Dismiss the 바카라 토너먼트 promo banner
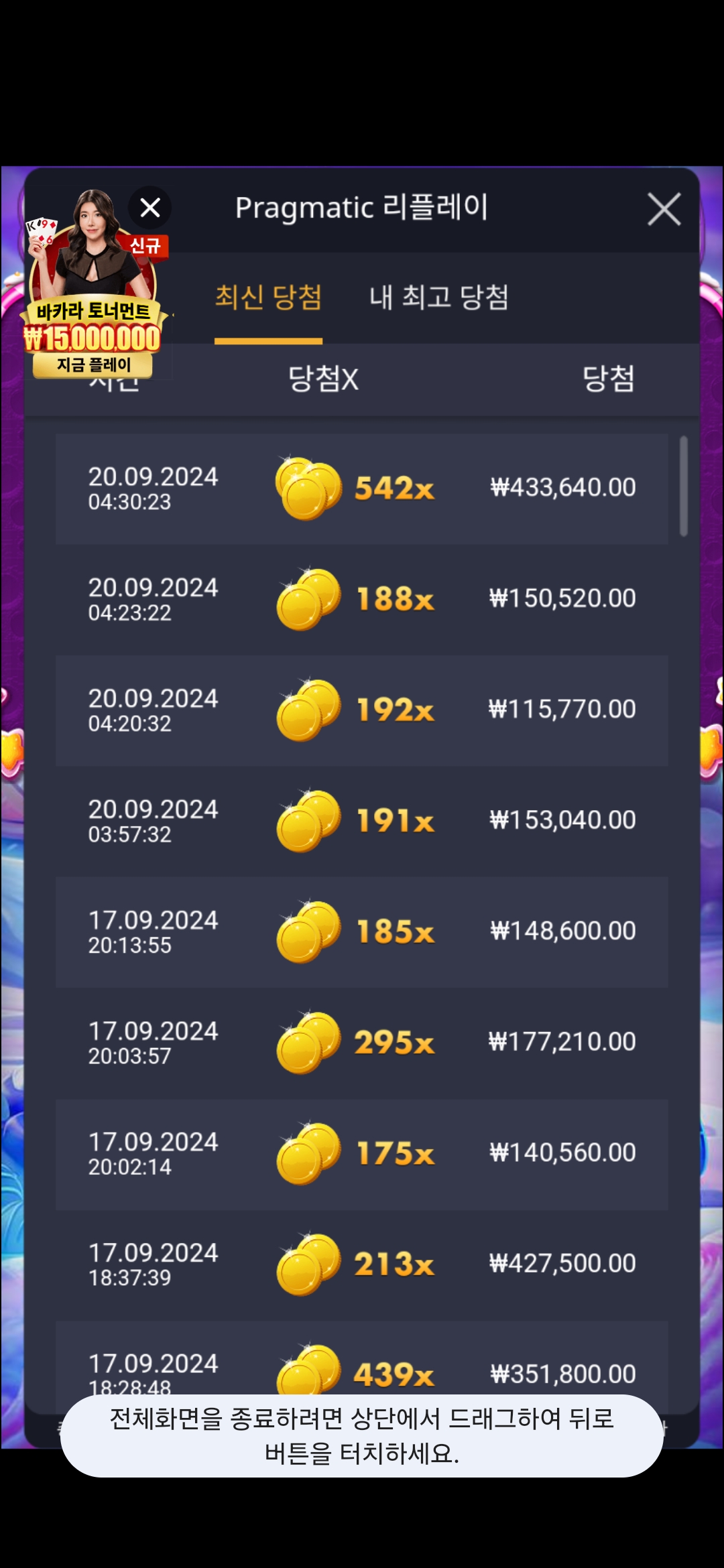 (150, 208)
